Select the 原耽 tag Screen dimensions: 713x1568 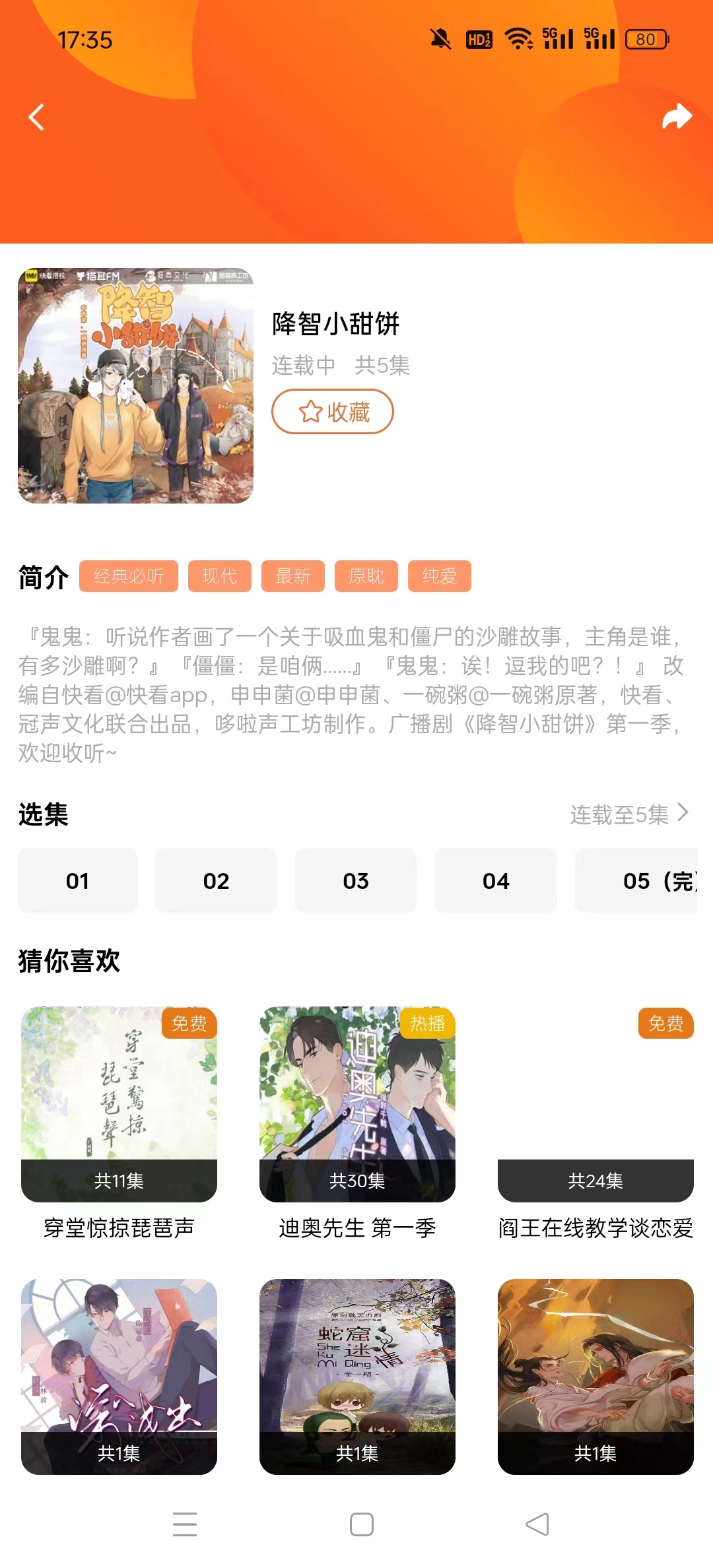(x=366, y=576)
